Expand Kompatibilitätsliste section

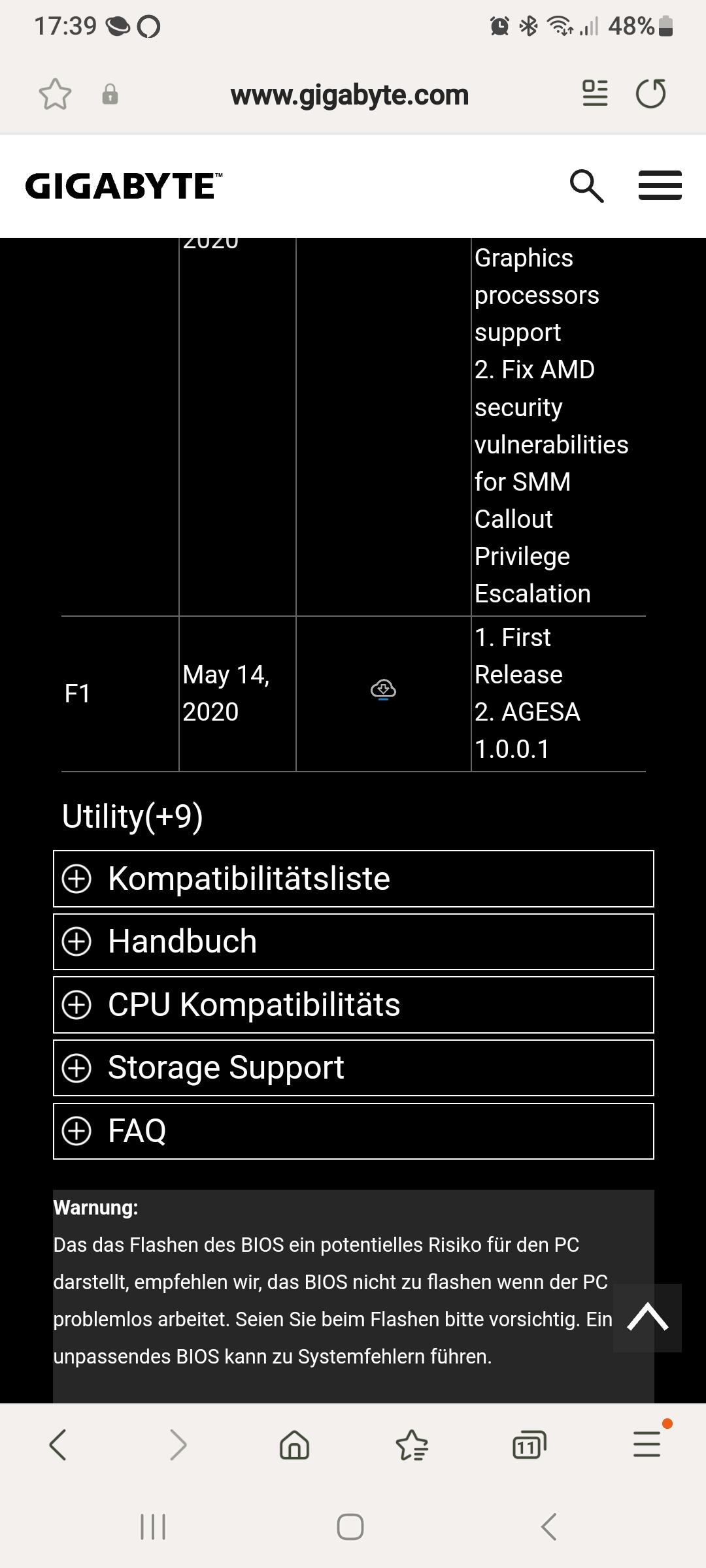[x=353, y=879]
